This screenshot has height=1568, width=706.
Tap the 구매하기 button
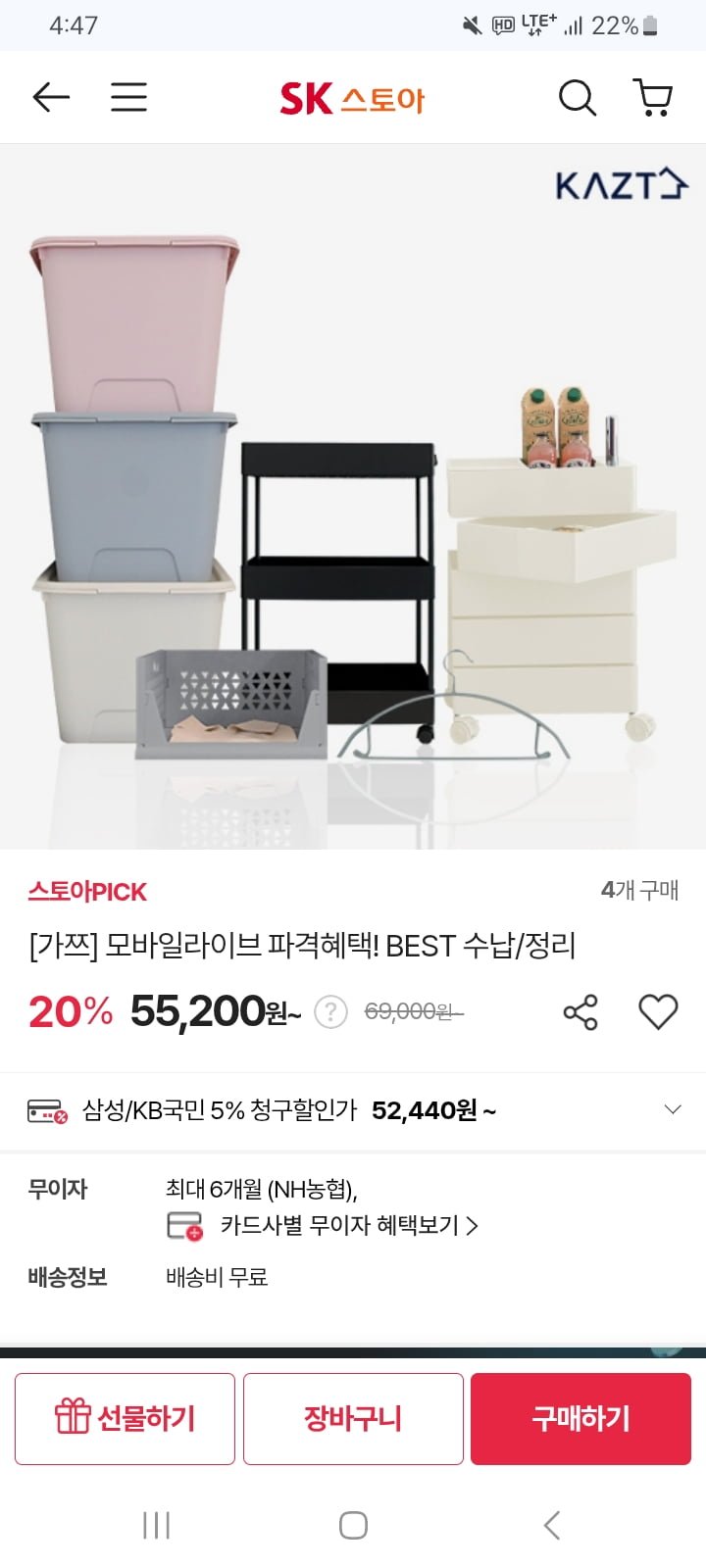coord(580,1418)
